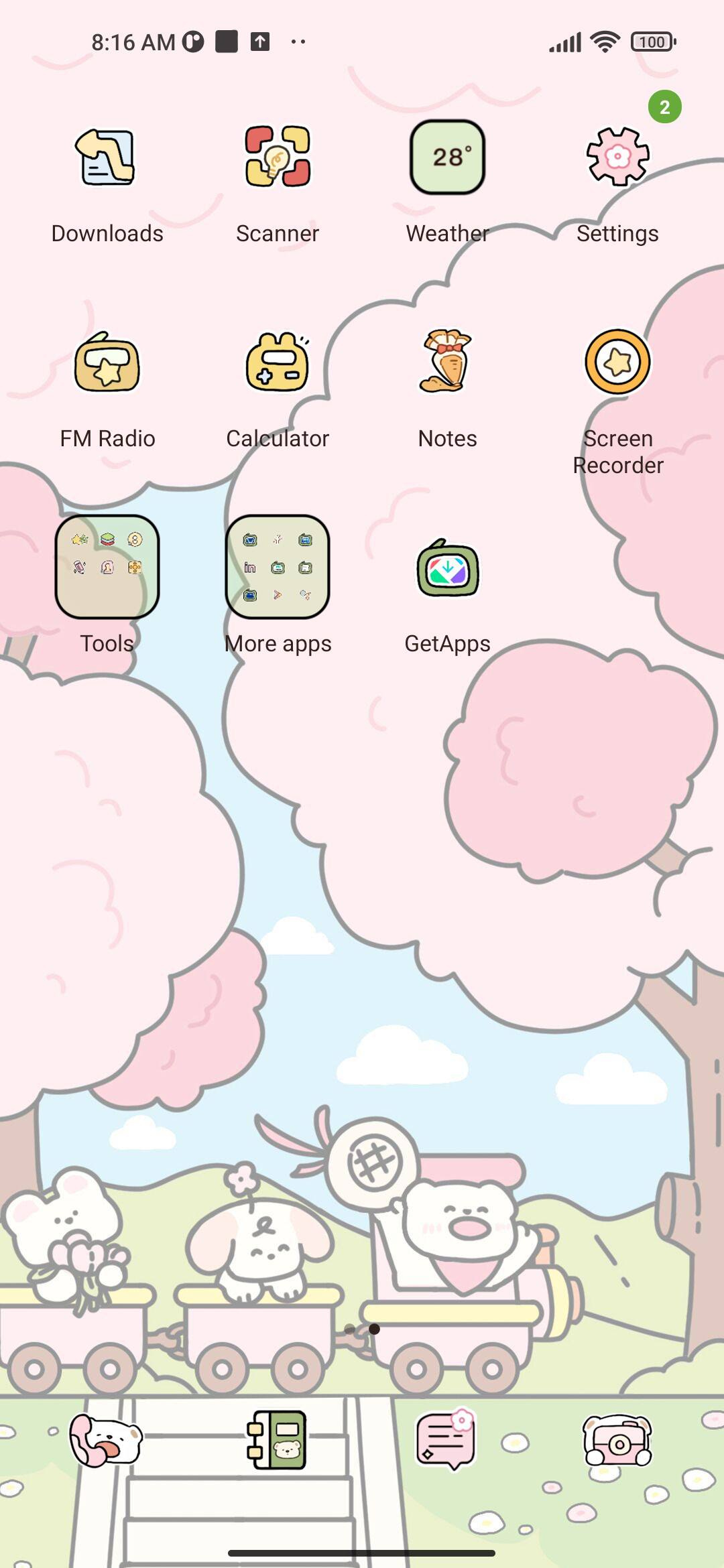This screenshot has height=1568, width=724.
Task: Tap the home screen page indicator dots
Action: click(x=362, y=1329)
